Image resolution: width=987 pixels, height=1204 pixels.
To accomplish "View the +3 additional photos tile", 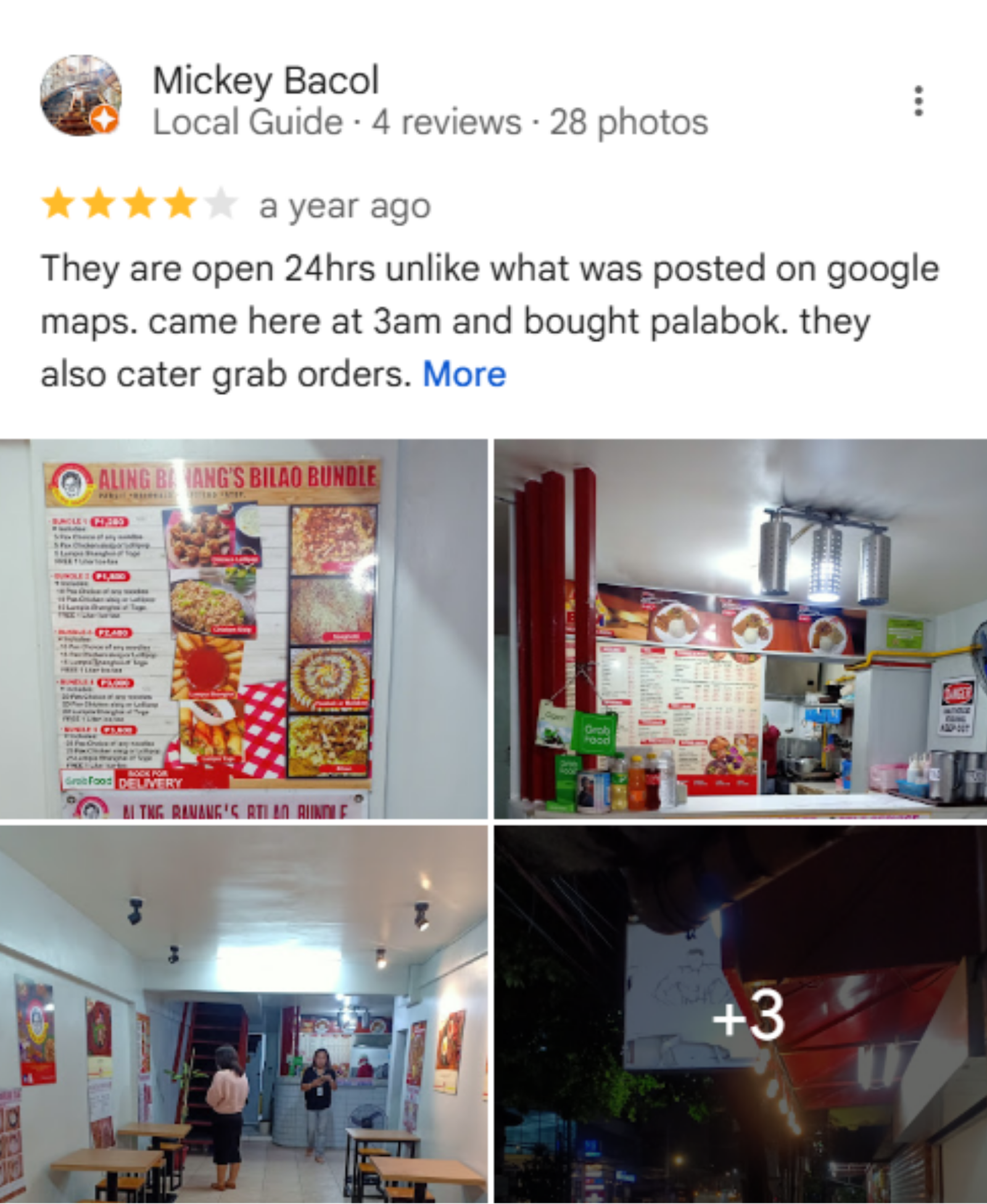I will (x=740, y=1013).
